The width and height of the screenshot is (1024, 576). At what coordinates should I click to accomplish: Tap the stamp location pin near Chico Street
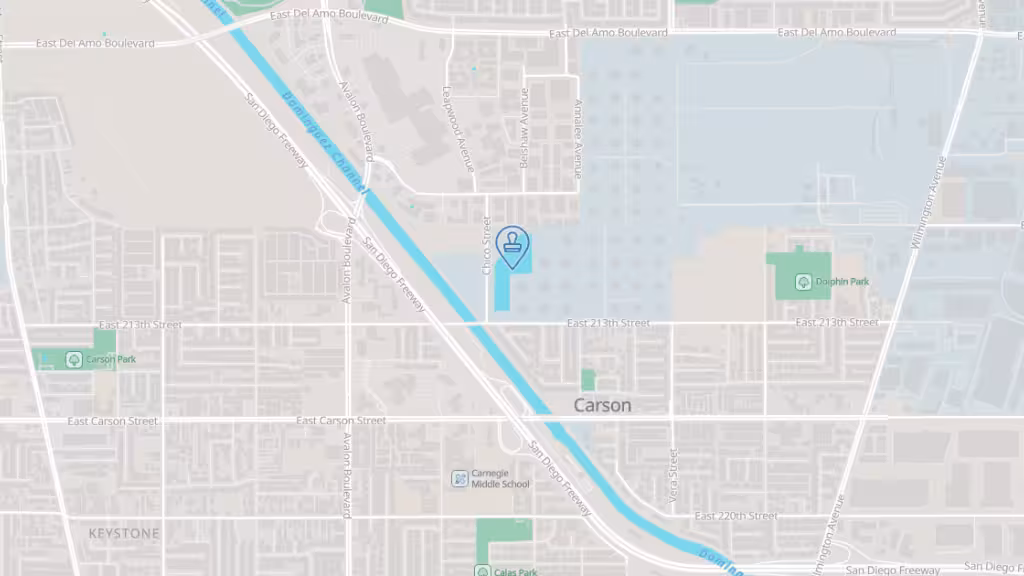(513, 244)
